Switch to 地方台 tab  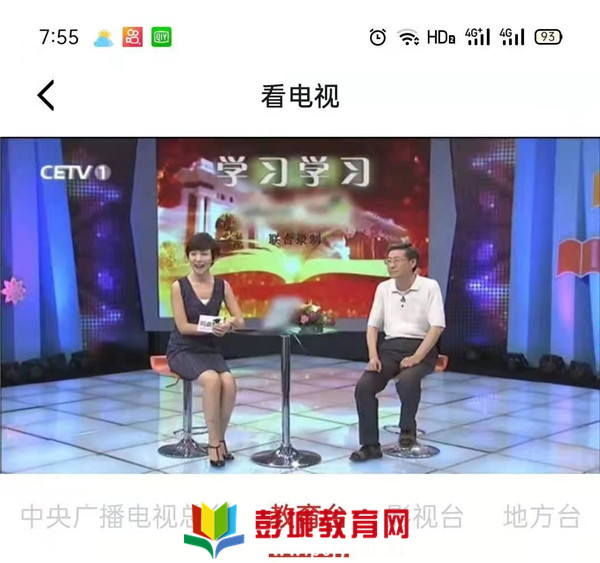pyautogui.click(x=542, y=517)
